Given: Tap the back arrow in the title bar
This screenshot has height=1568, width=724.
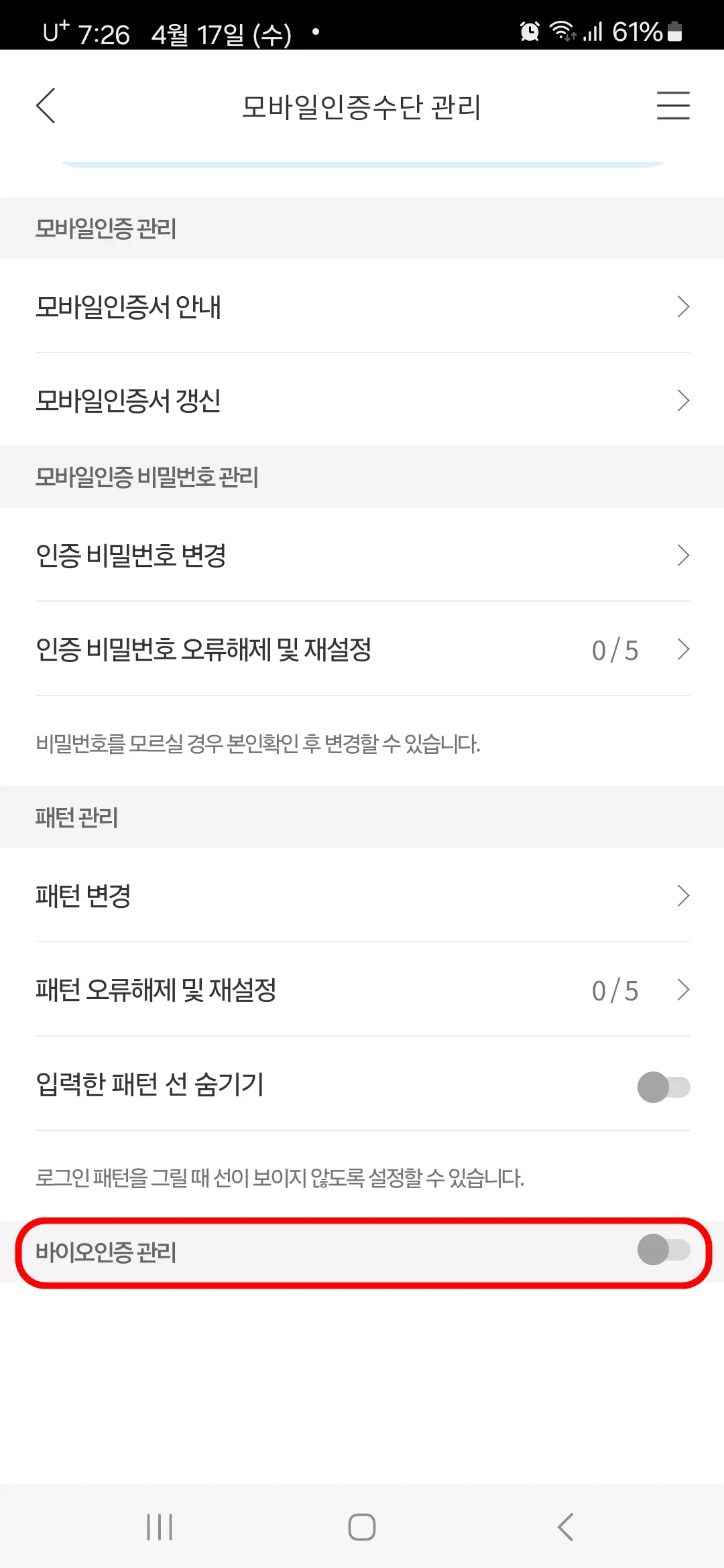Looking at the screenshot, I should tap(46, 106).
